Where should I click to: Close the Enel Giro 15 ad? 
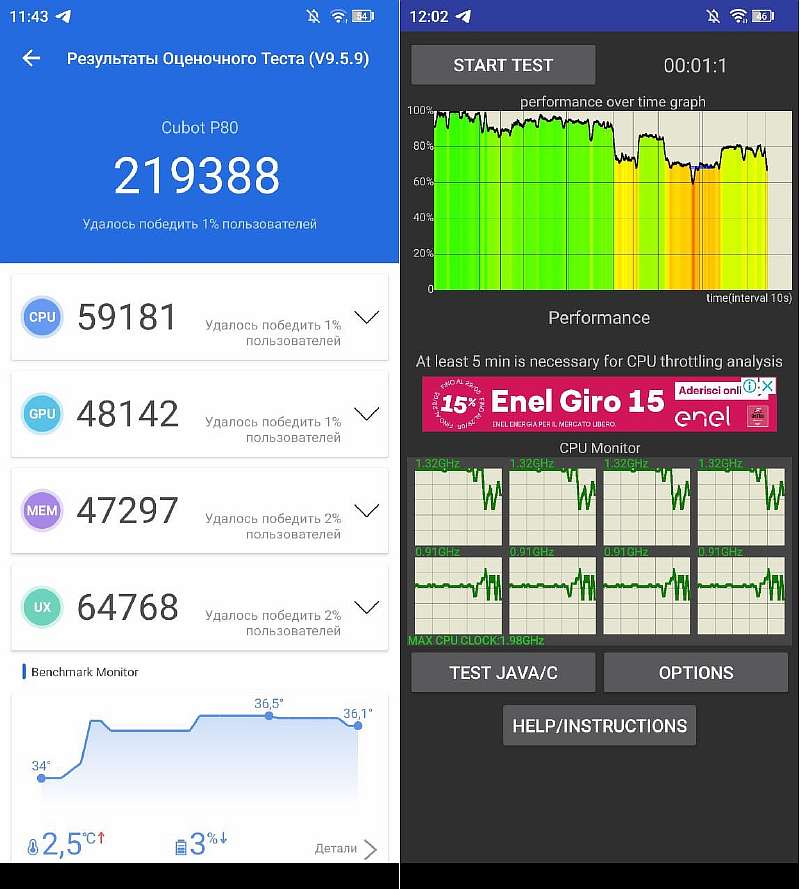pos(767,386)
